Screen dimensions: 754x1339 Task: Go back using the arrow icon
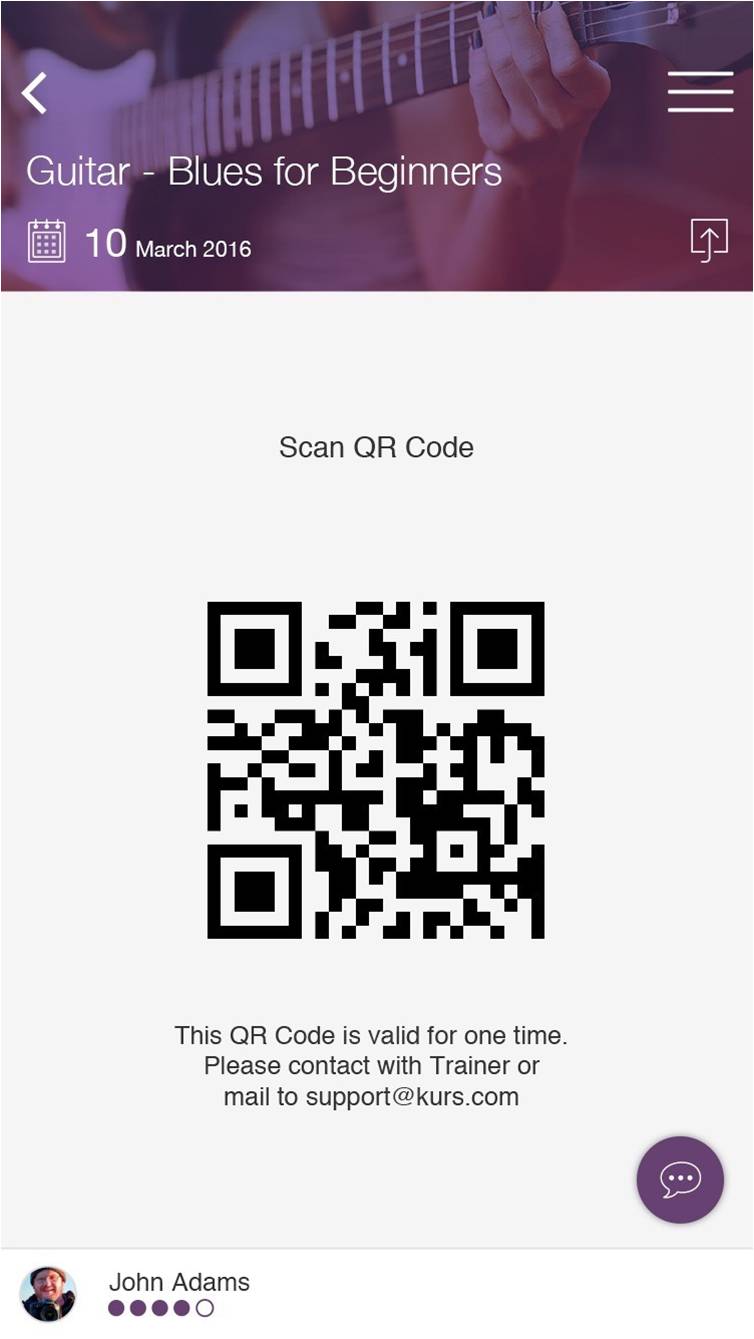35,93
